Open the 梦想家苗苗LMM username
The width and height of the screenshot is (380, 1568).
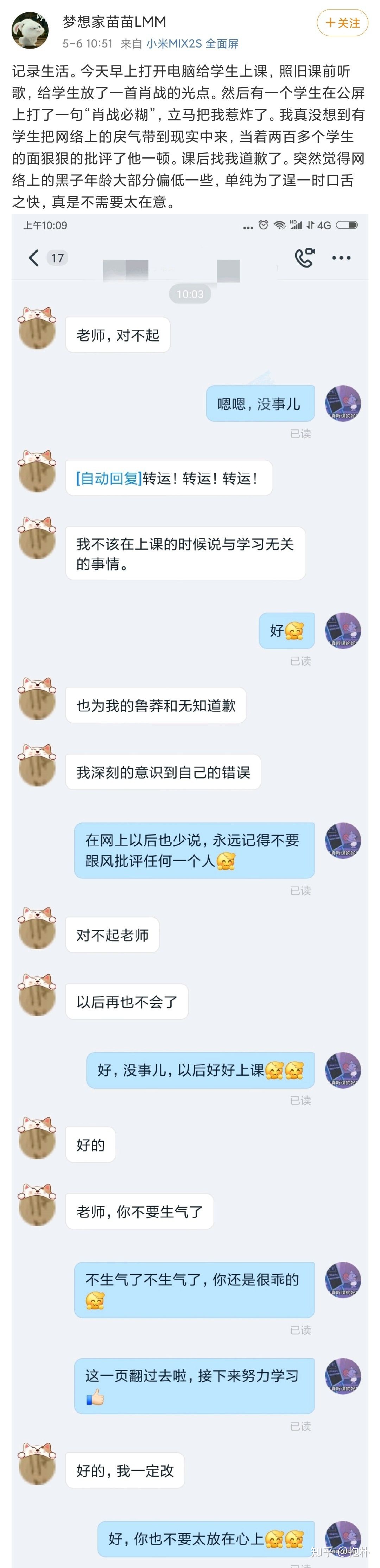coord(114,22)
